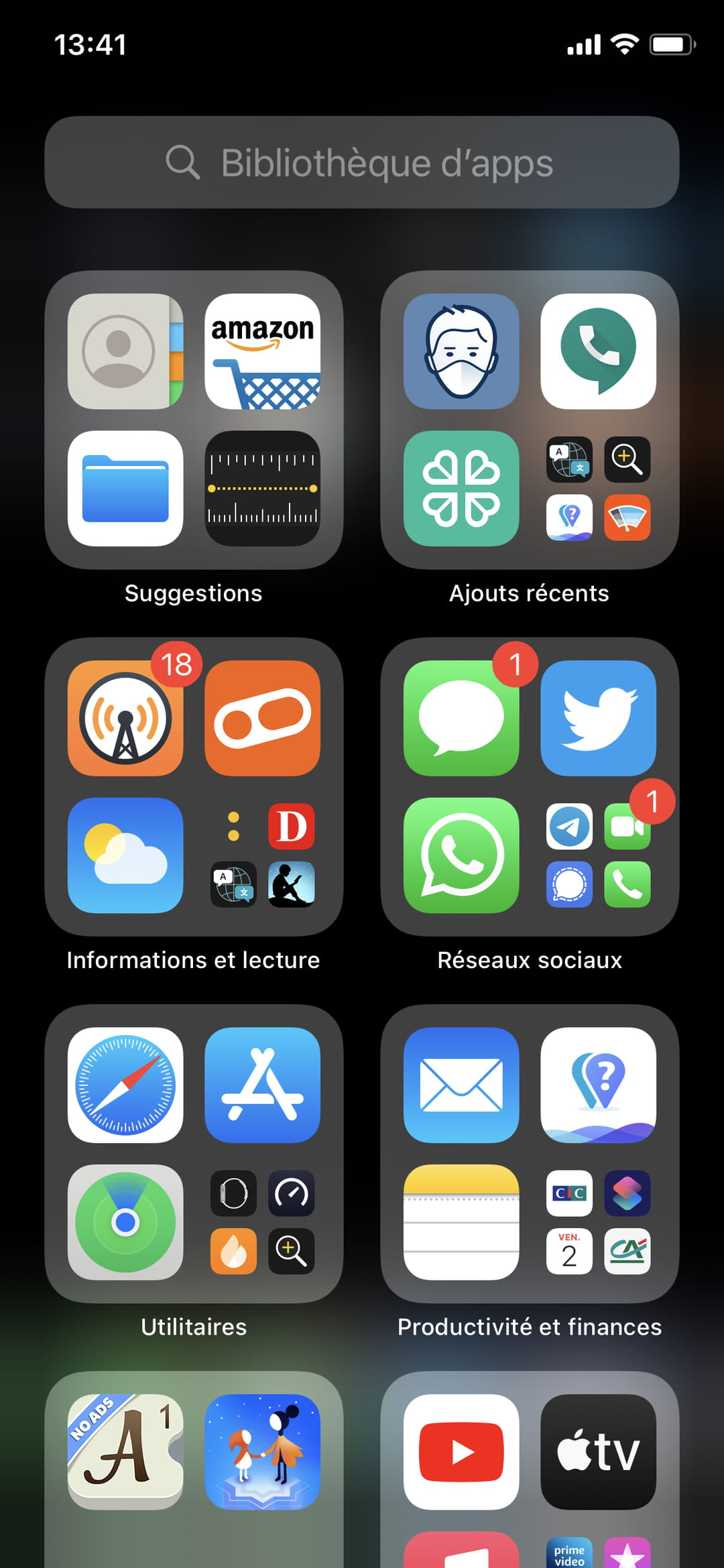Open the face mask app in Ajouts récents
The width and height of the screenshot is (724, 1568).
pyautogui.click(x=461, y=351)
